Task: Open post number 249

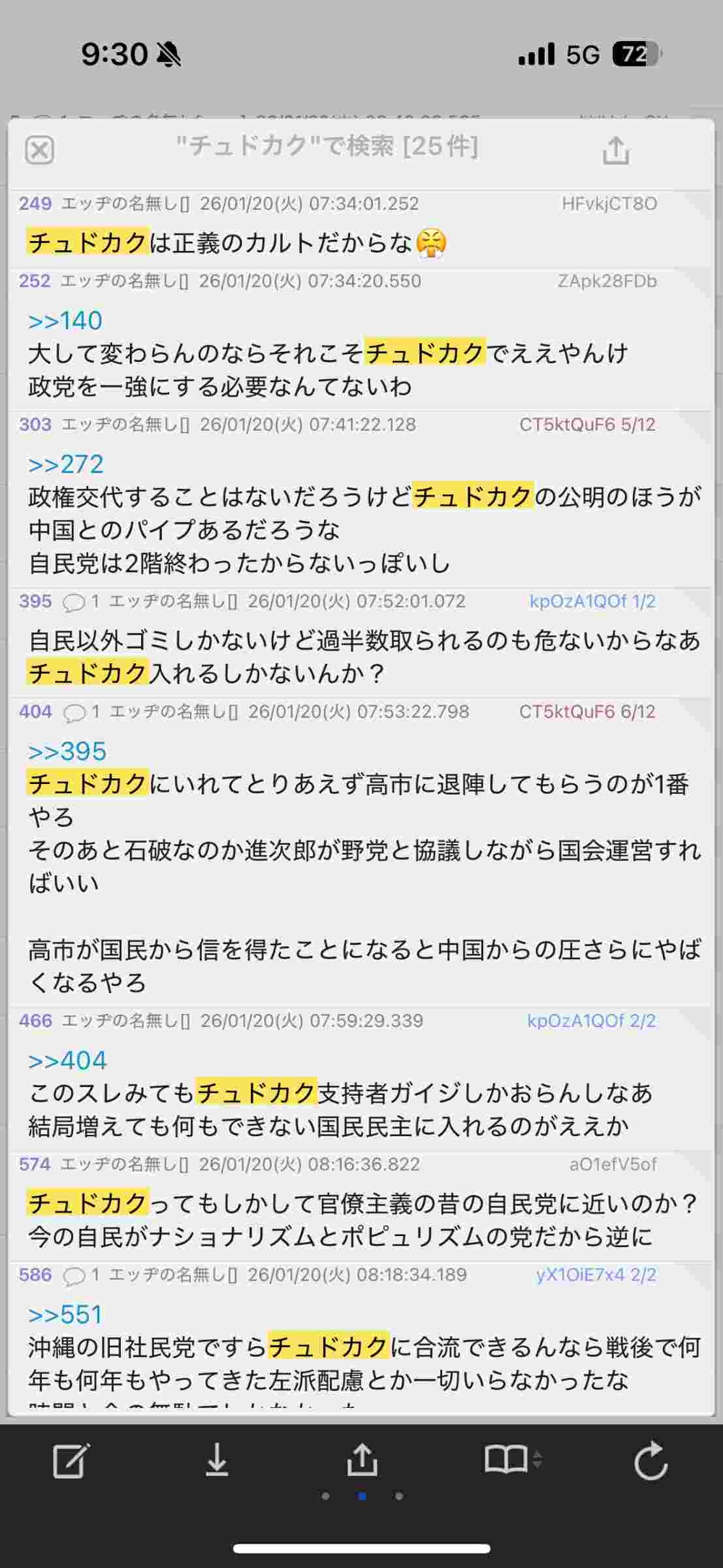Action: click(x=35, y=204)
